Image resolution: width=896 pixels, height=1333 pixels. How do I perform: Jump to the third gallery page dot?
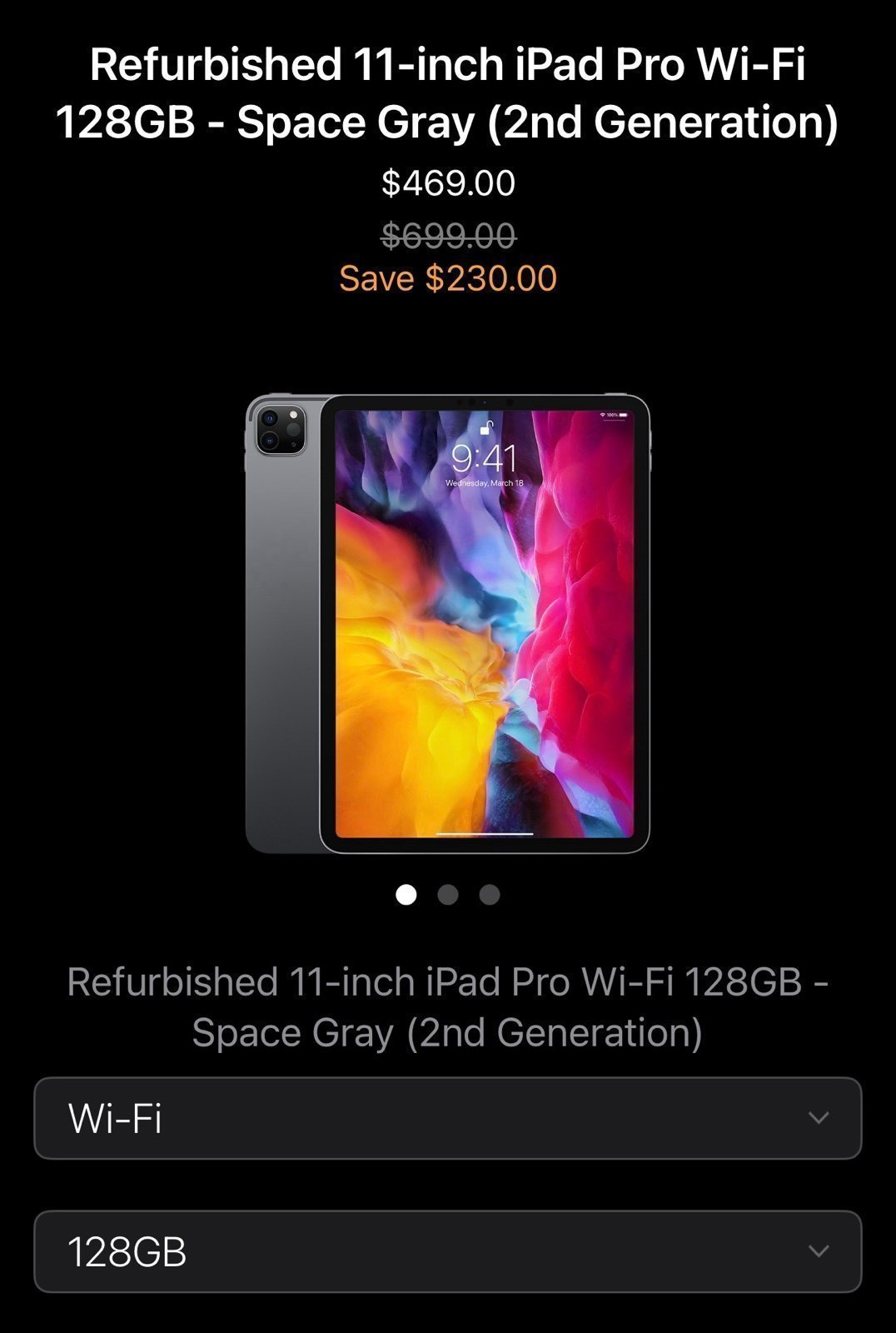click(x=490, y=895)
